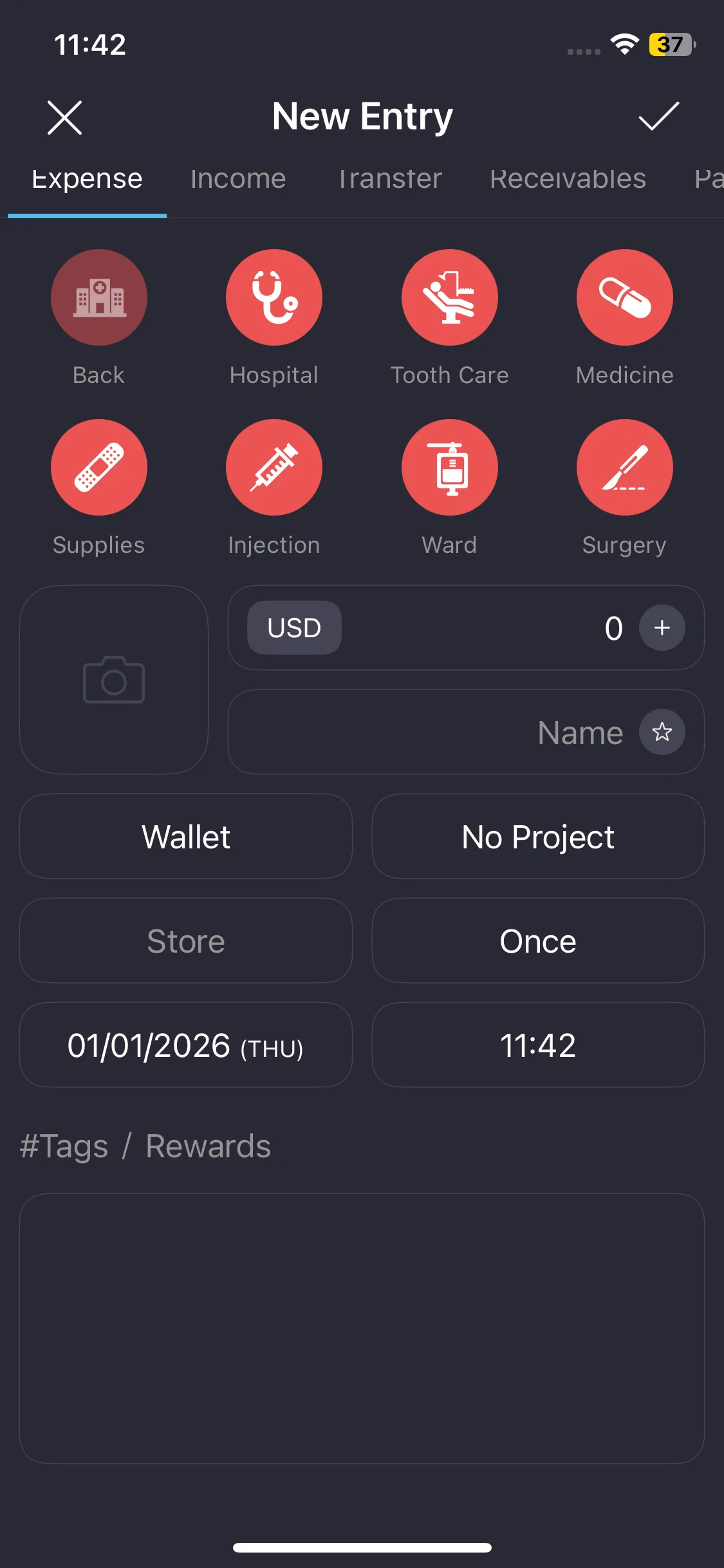The width and height of the screenshot is (724, 1568).
Task: Select the Hospital category
Action: (x=274, y=298)
